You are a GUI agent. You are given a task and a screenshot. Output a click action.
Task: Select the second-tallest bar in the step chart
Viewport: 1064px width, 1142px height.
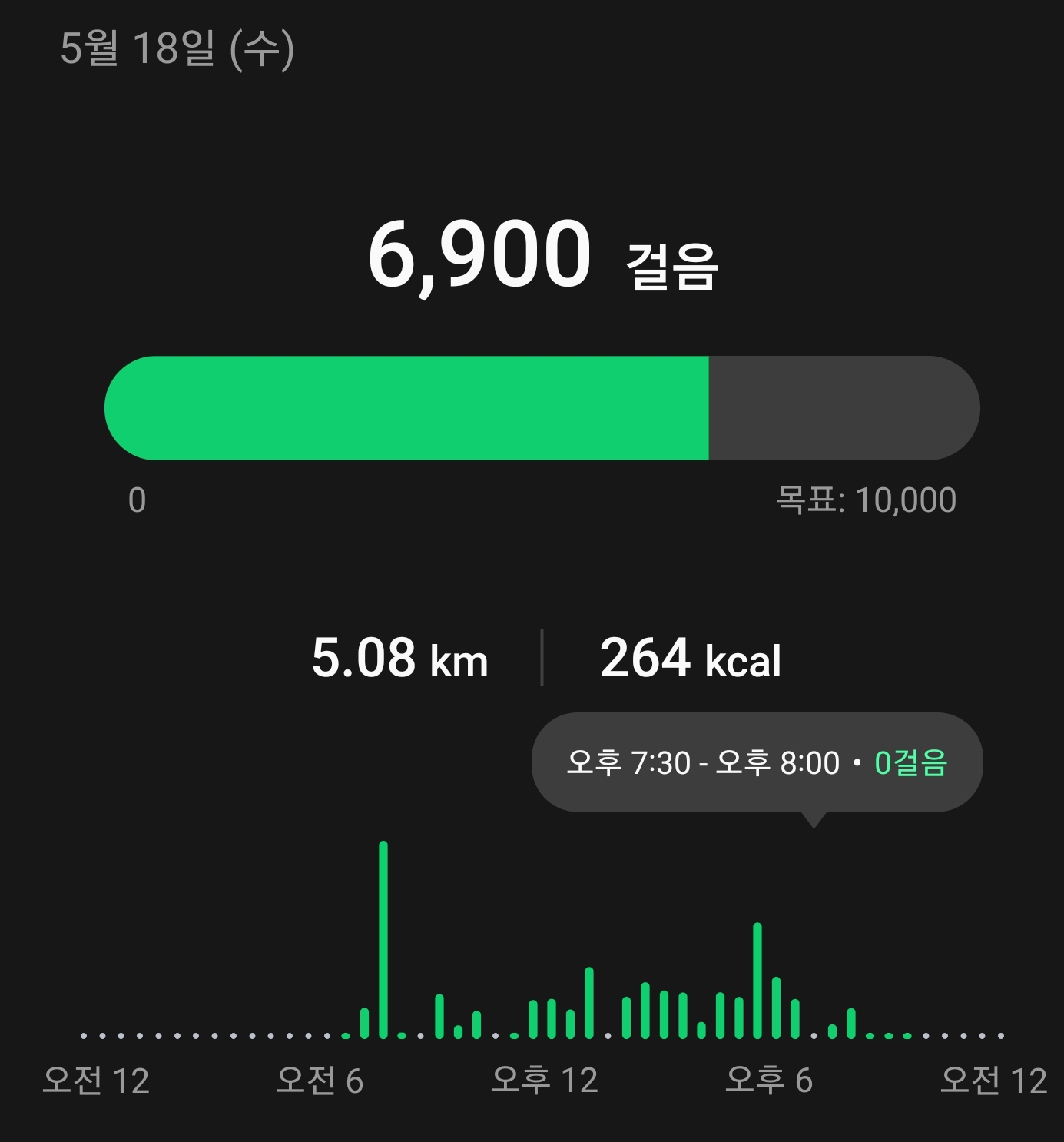tap(757, 980)
